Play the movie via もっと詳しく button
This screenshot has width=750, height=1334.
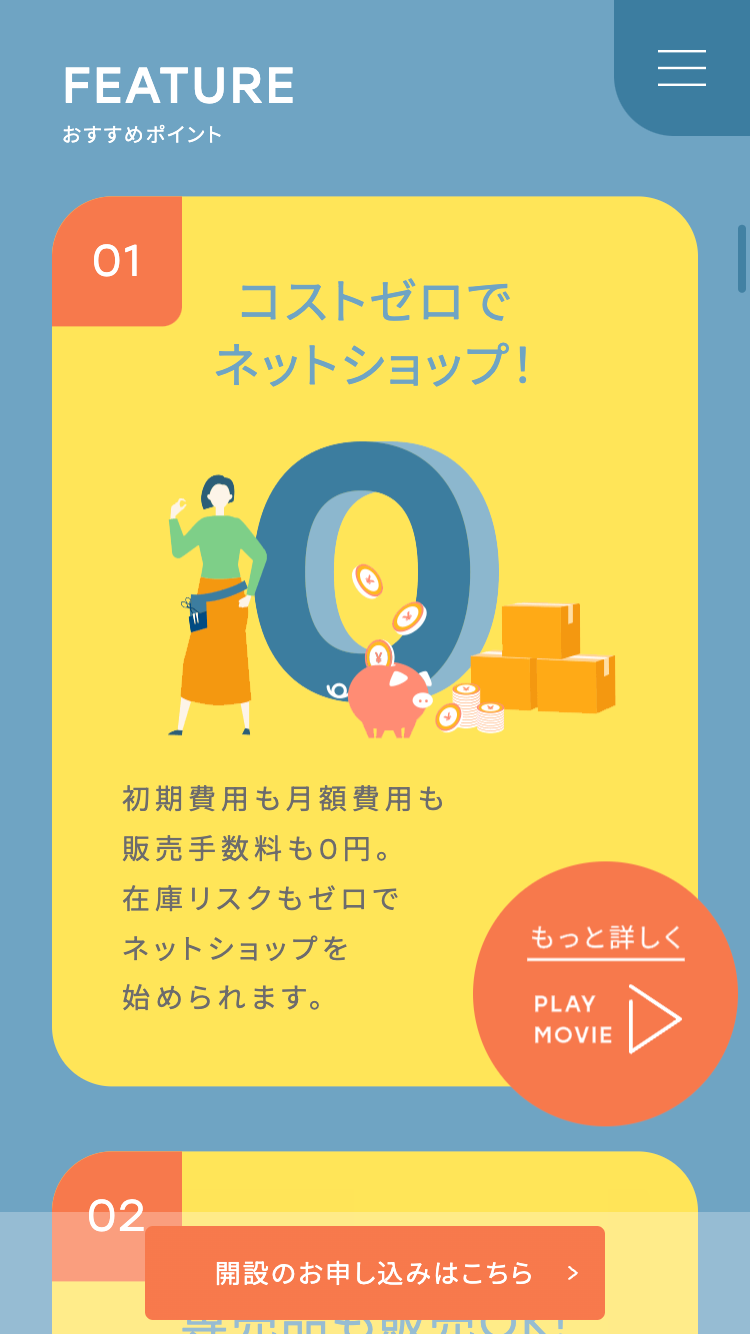[x=605, y=993]
